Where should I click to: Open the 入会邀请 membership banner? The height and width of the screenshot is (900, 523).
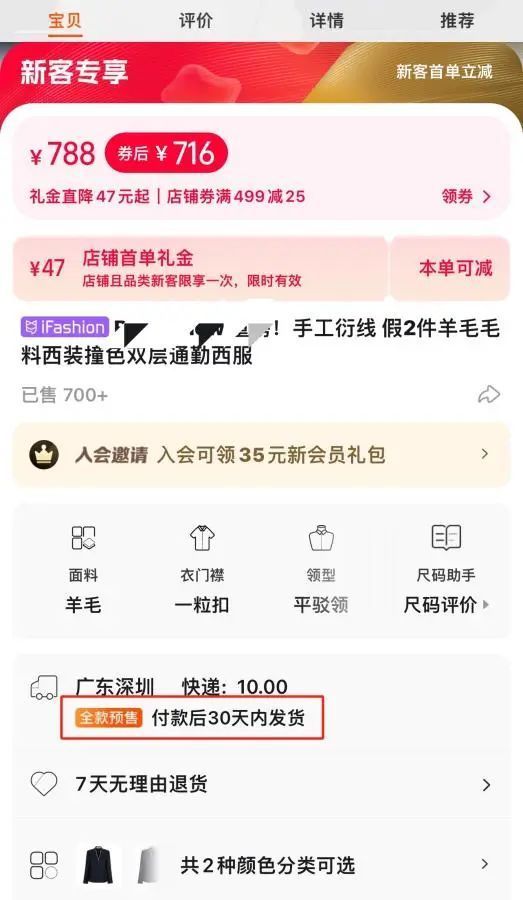coord(261,455)
